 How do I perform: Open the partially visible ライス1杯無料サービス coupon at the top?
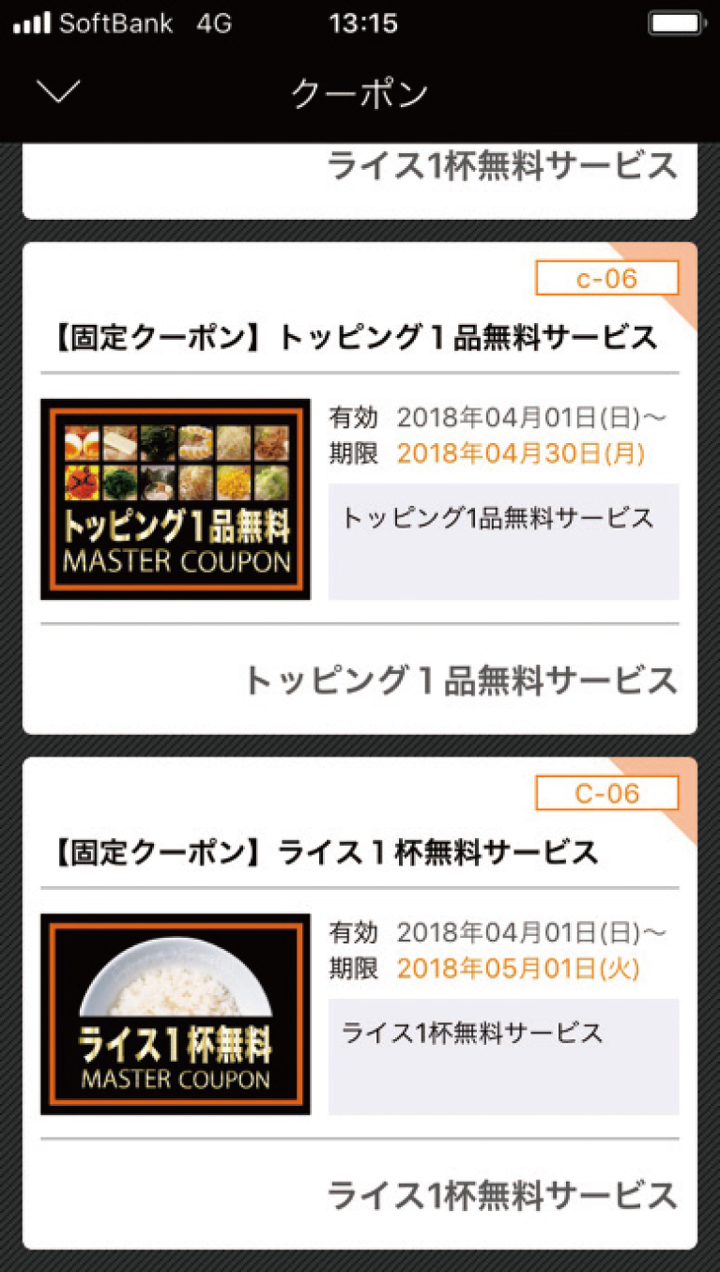coord(359,180)
